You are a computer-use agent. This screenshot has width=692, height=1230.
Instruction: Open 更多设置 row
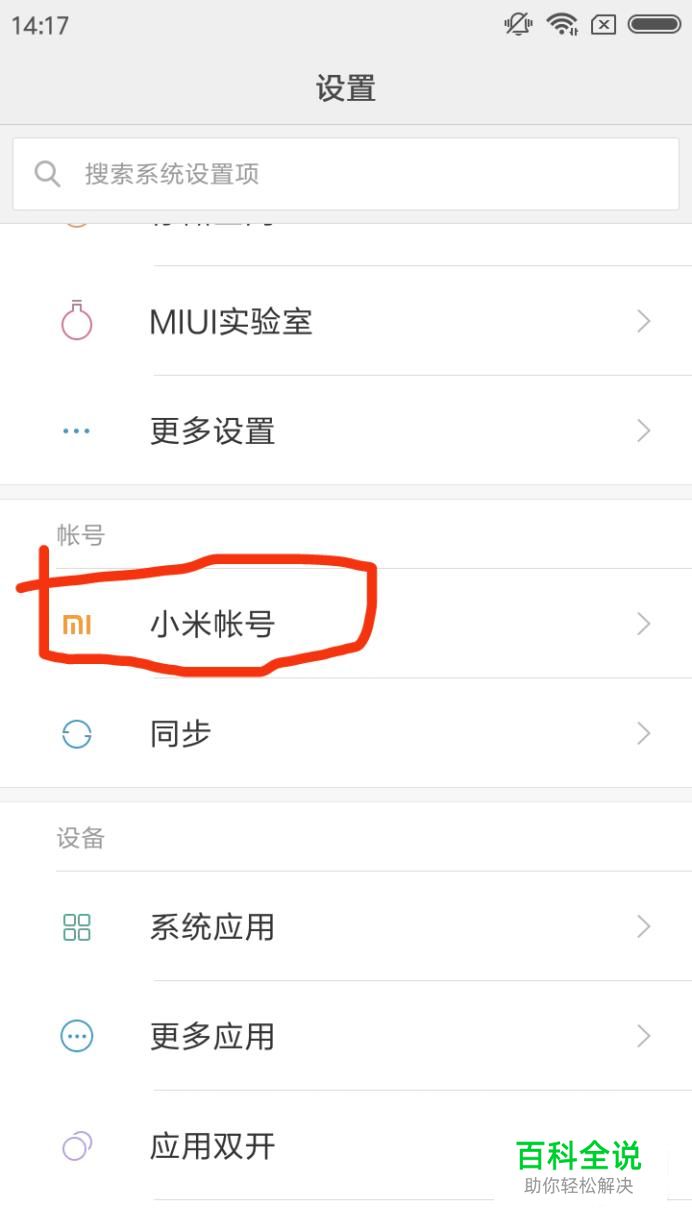pos(345,431)
